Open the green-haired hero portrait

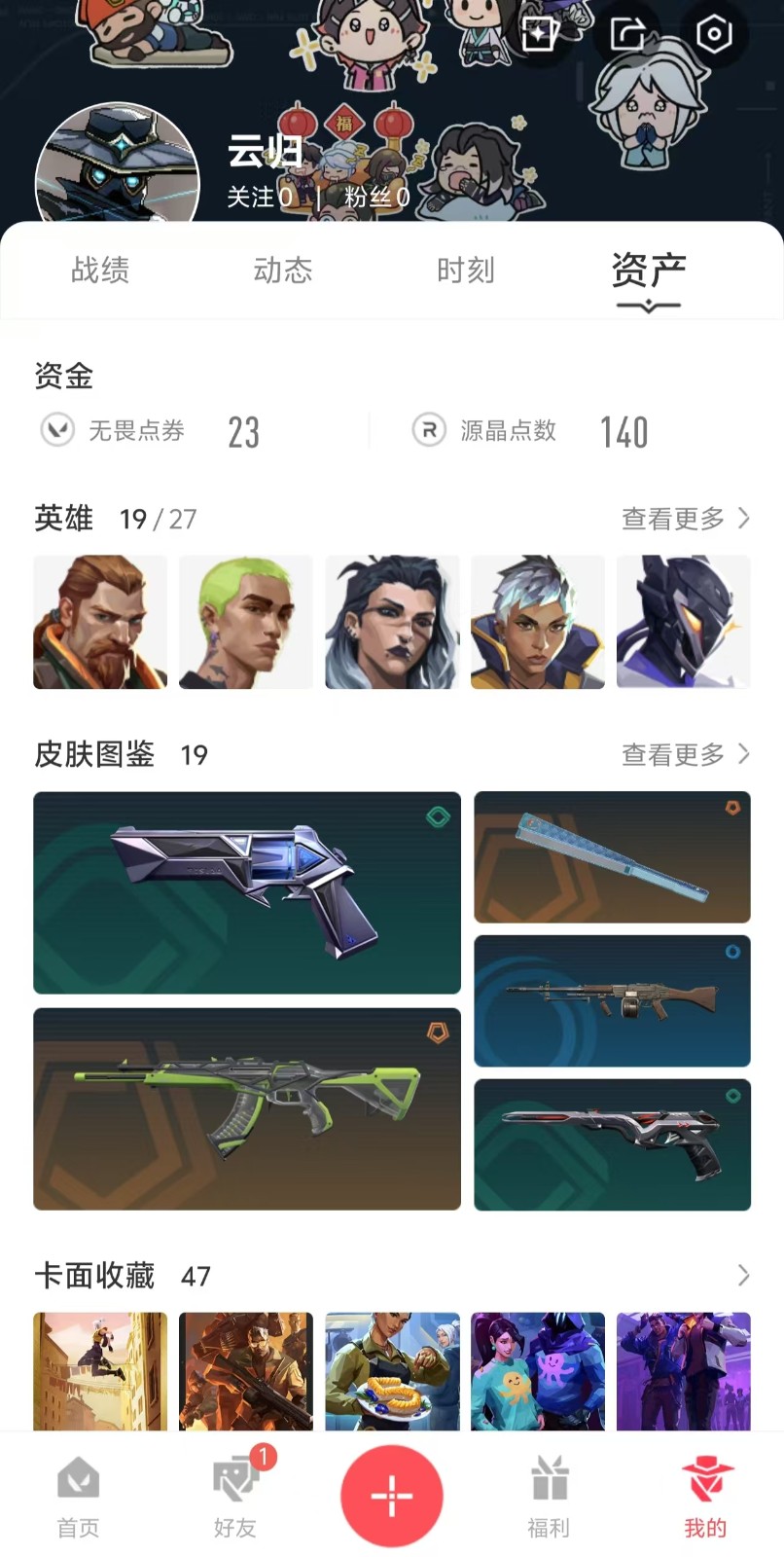[246, 622]
